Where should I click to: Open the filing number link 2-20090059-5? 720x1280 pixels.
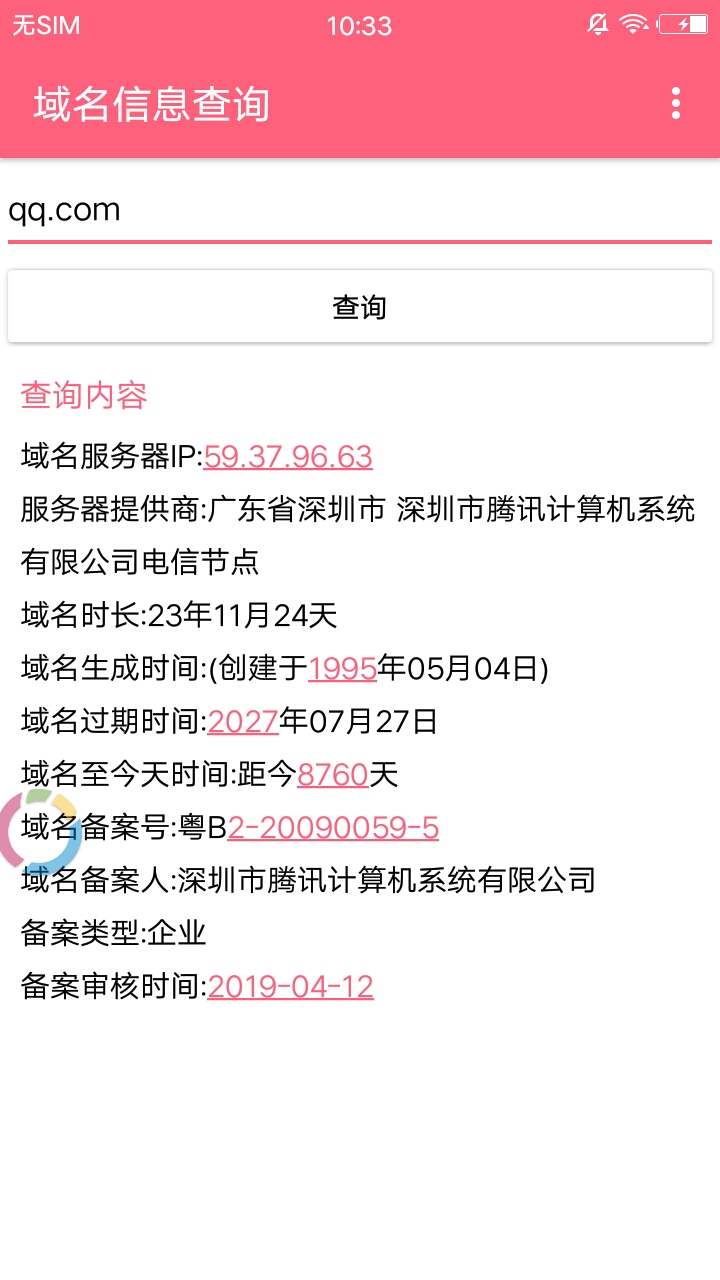(x=333, y=828)
